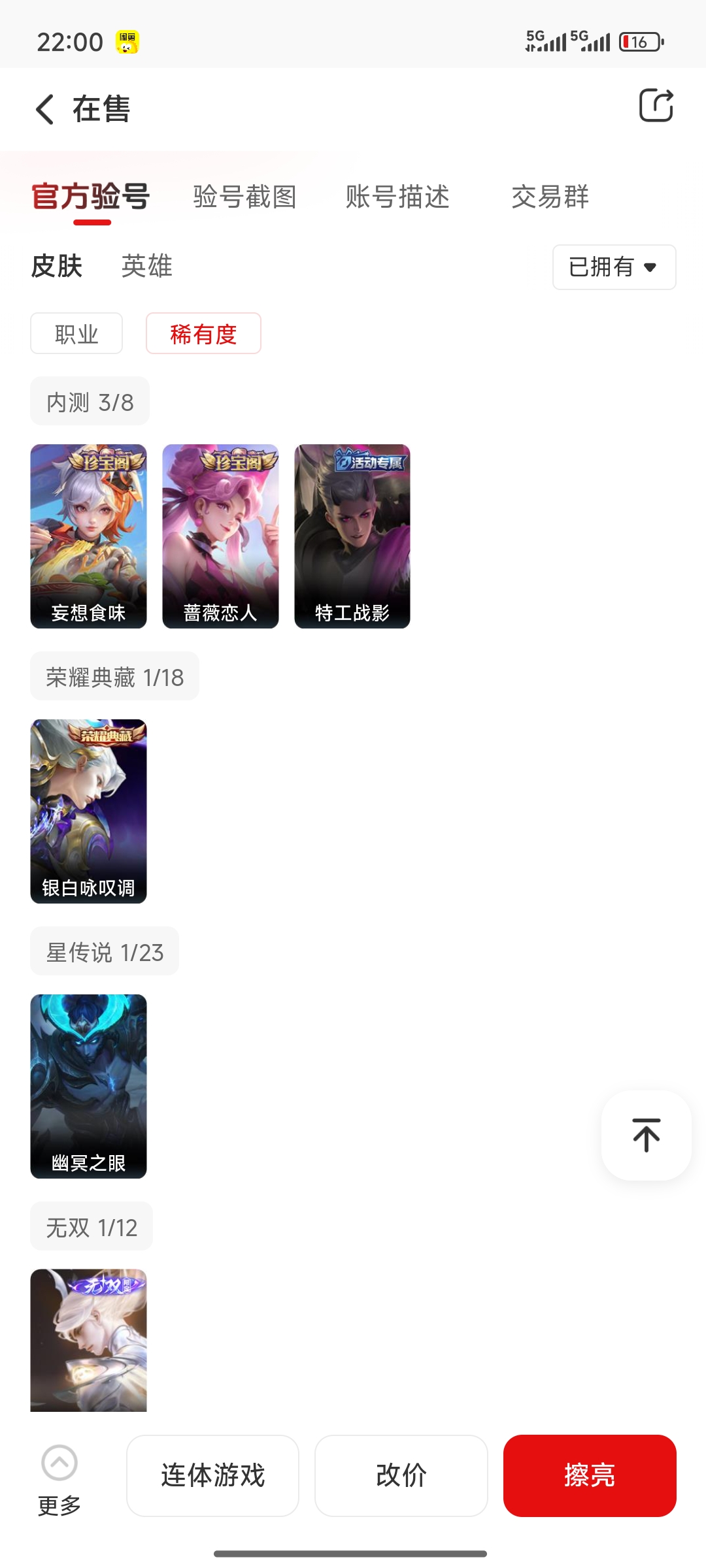The image size is (706, 1568).
Task: View the 银白咏叹调 skin
Action: click(89, 811)
